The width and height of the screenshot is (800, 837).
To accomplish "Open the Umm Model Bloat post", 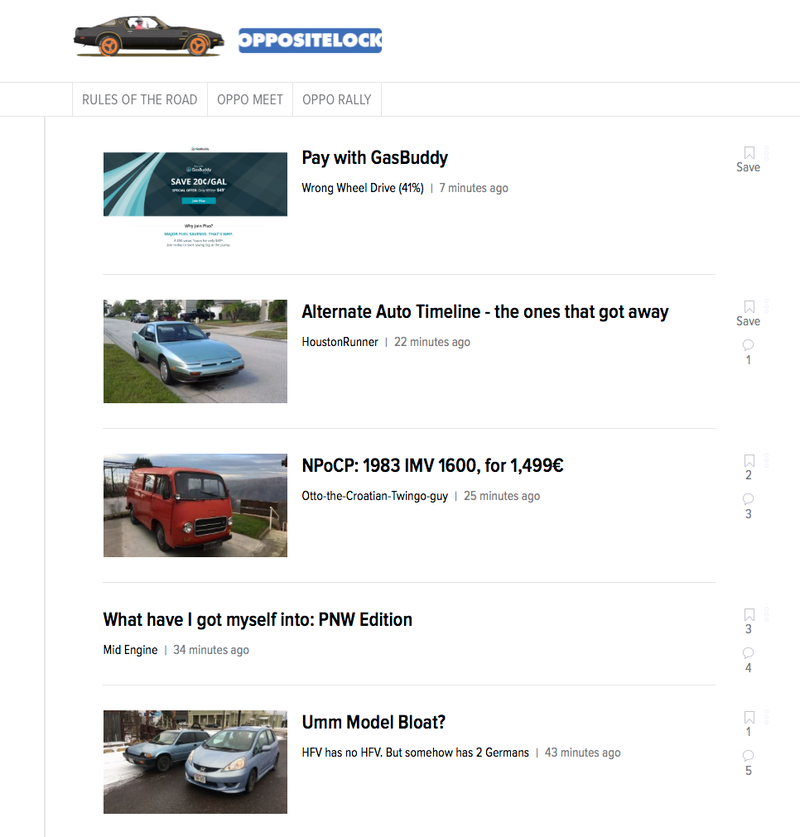I will (373, 723).
